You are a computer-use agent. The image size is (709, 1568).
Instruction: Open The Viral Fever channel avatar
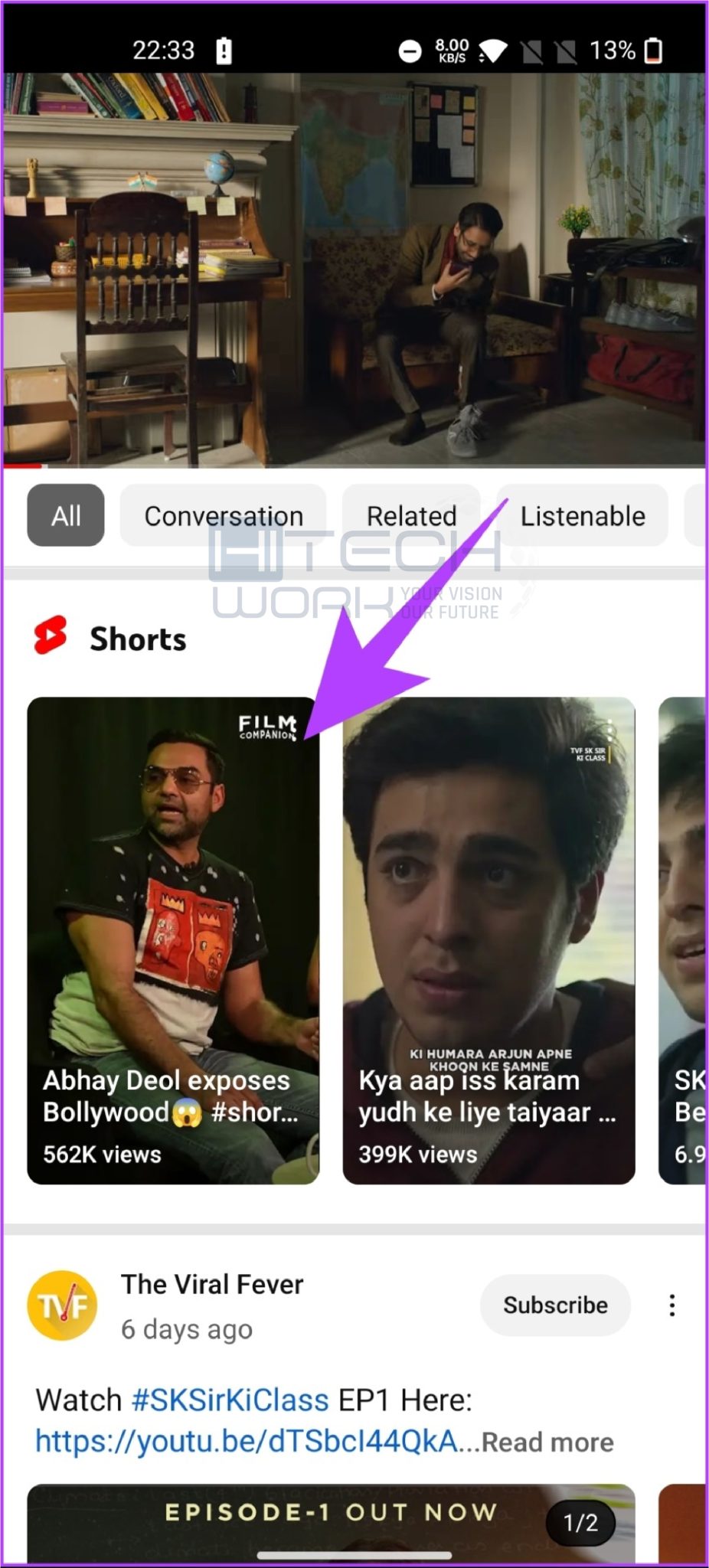pos(63,1305)
